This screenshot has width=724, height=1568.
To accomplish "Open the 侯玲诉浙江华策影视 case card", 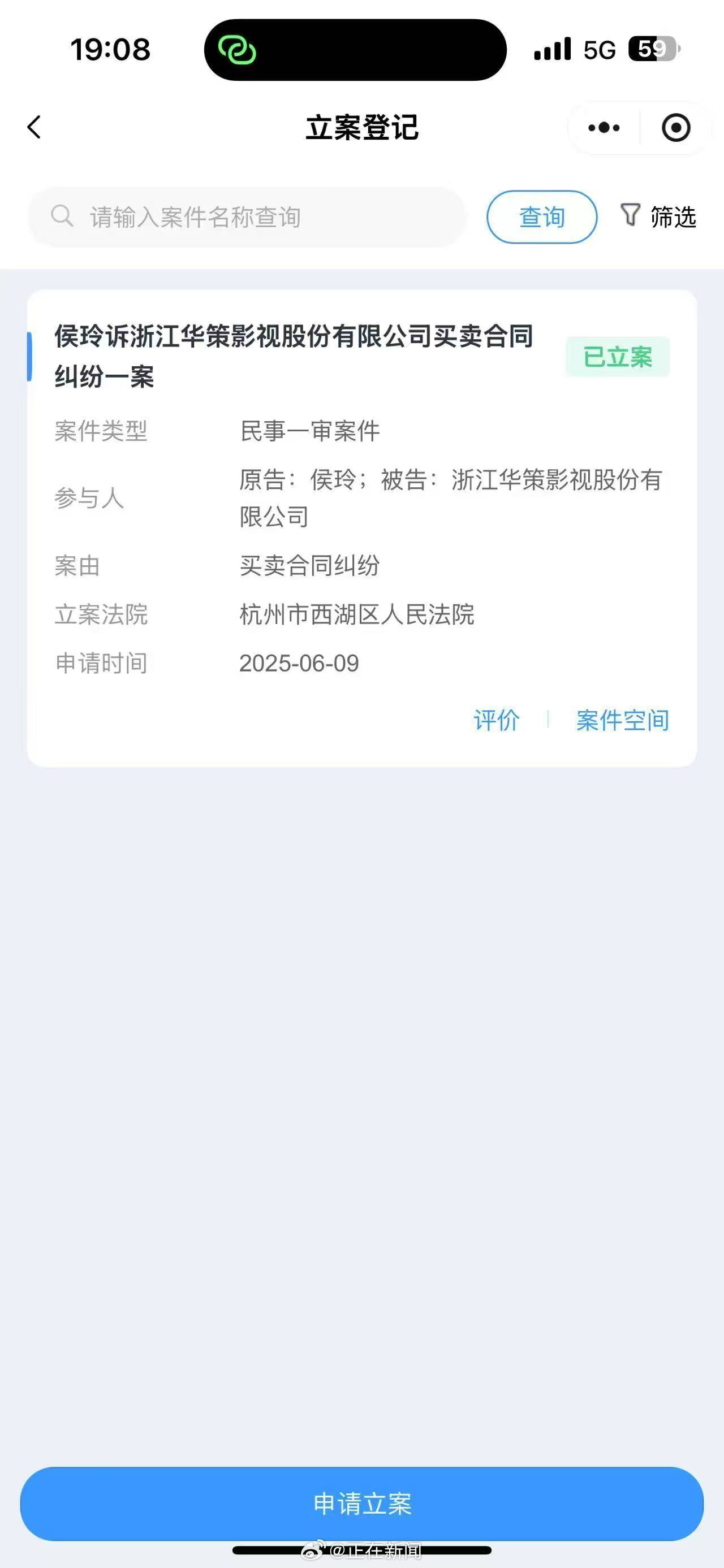I will [x=361, y=528].
